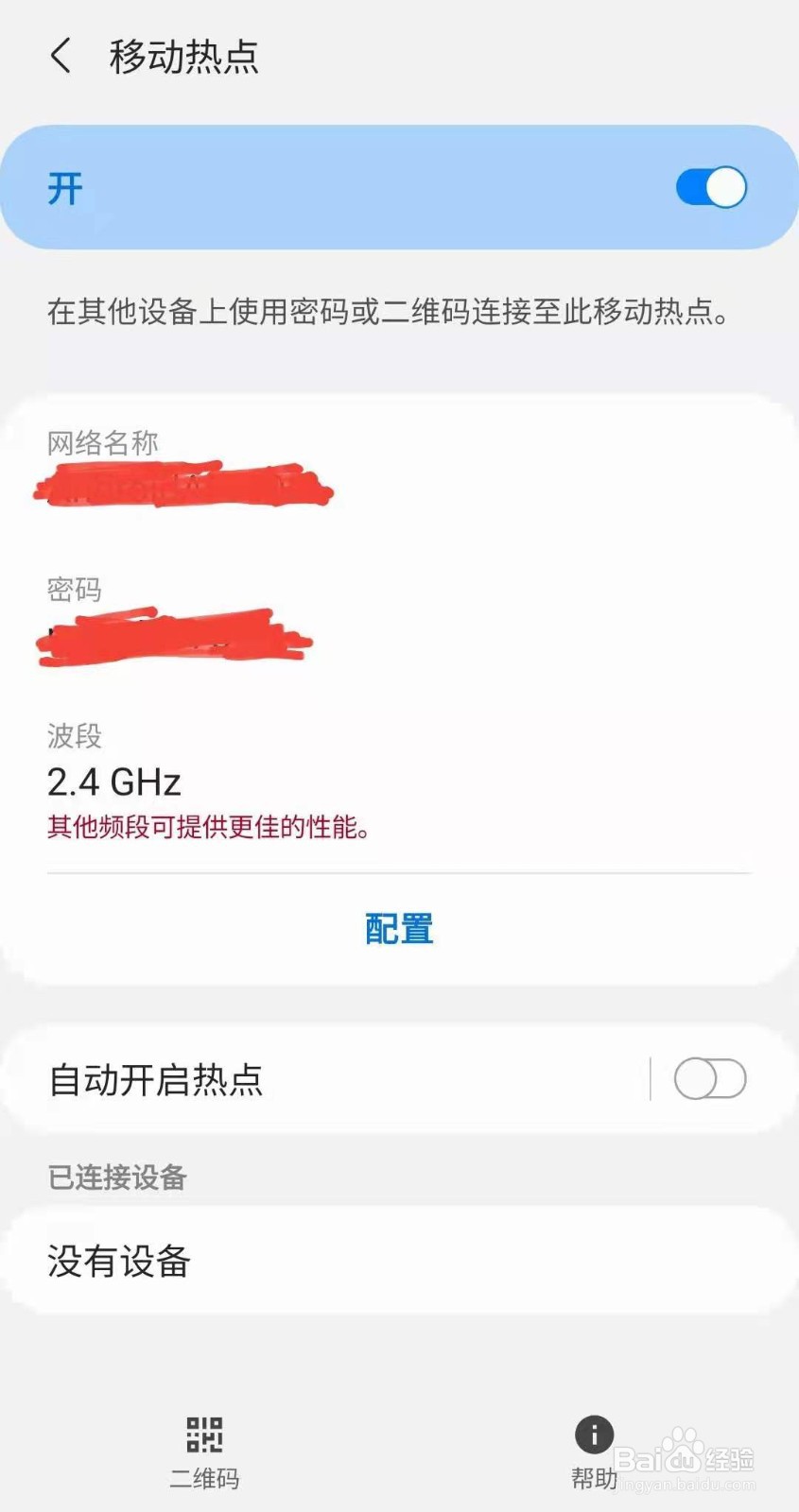Open the Help (帮助) info icon

[593, 1435]
